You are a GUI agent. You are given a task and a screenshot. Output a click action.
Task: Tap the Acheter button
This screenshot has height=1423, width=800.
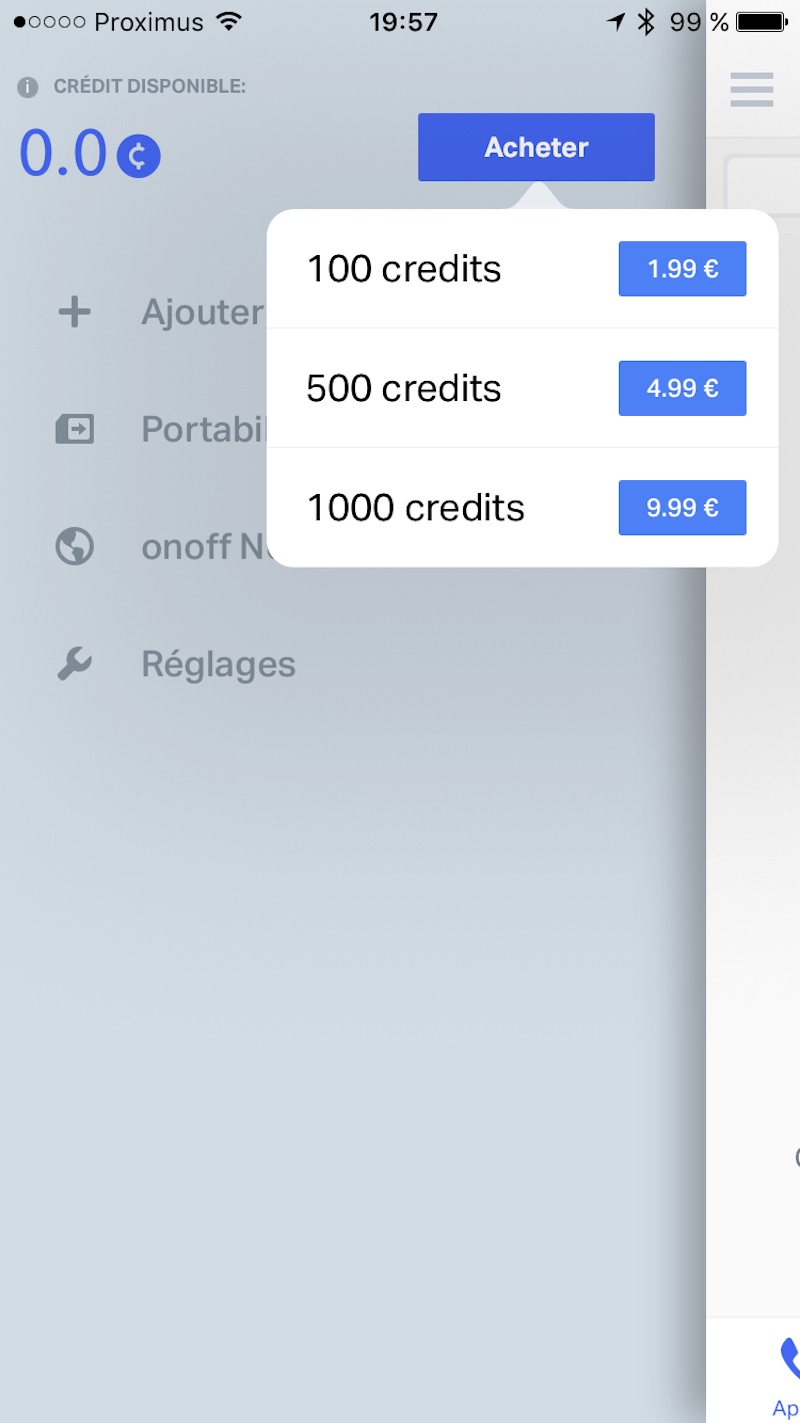click(x=536, y=147)
